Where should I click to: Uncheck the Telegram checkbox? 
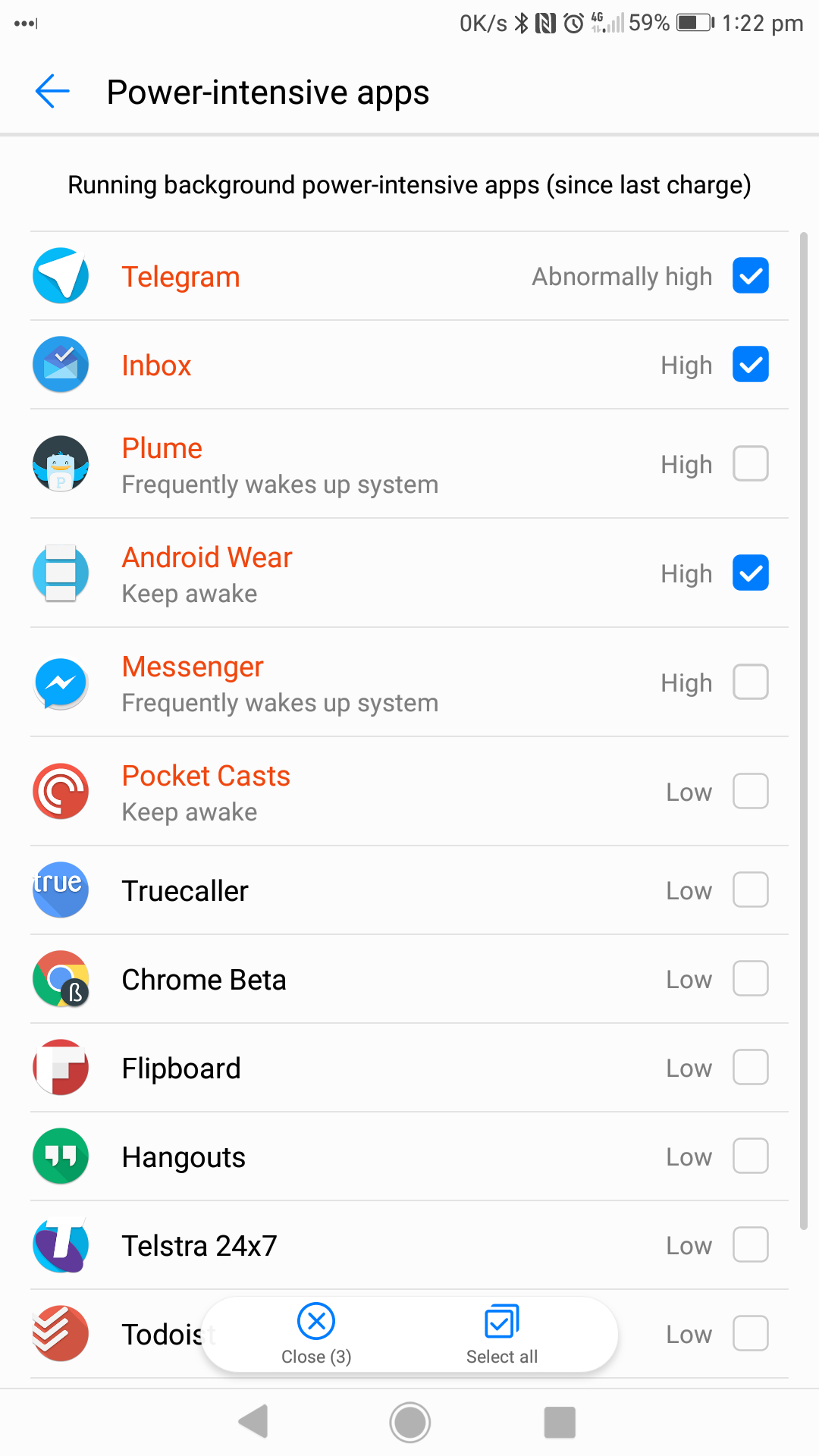point(751,275)
